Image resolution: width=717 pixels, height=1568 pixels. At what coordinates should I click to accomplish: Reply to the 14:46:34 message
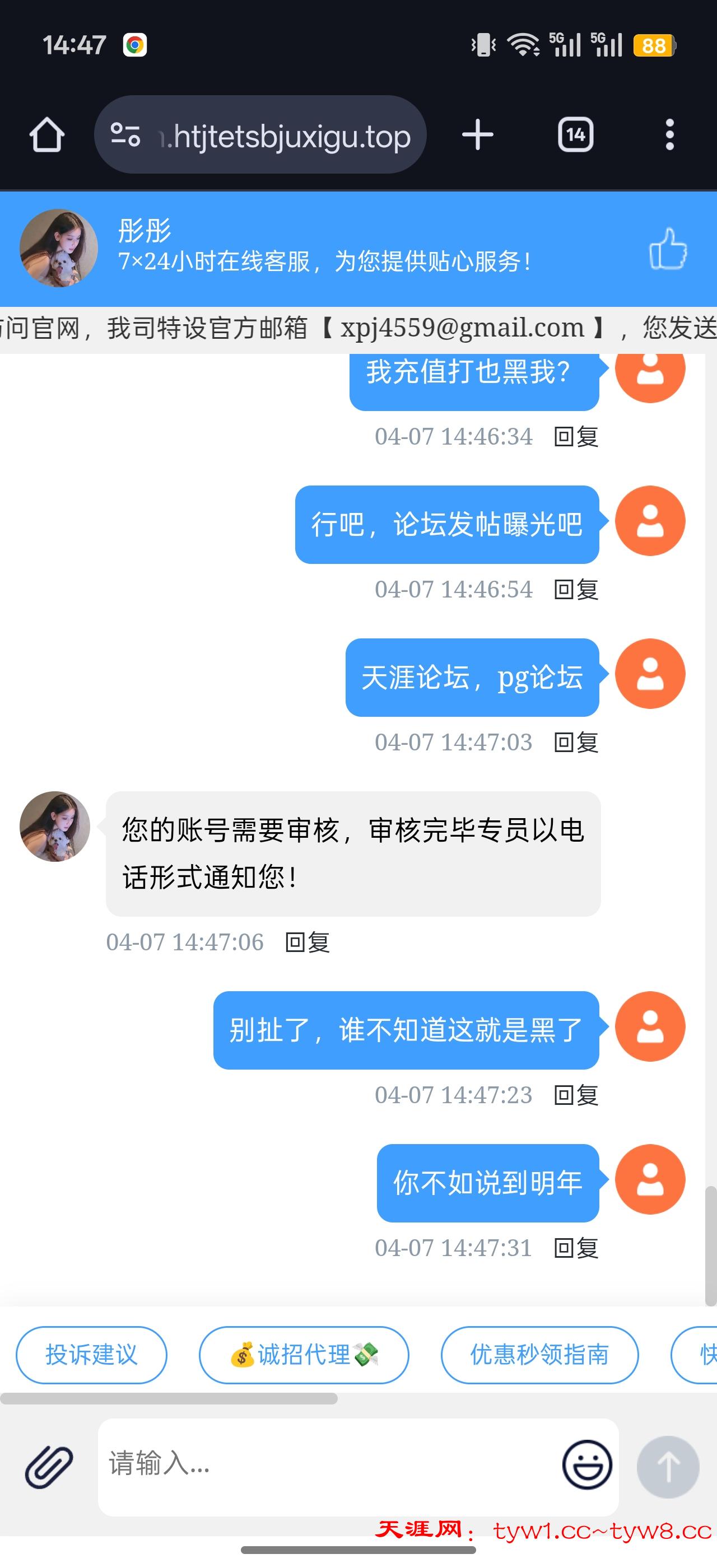(576, 437)
